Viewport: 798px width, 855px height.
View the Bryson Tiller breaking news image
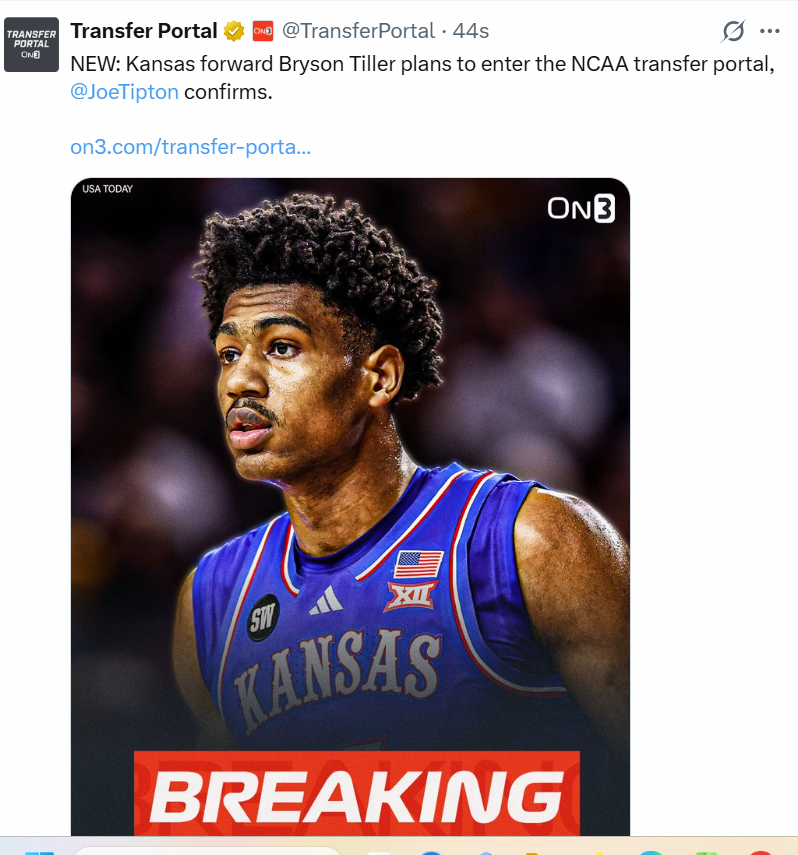350,500
